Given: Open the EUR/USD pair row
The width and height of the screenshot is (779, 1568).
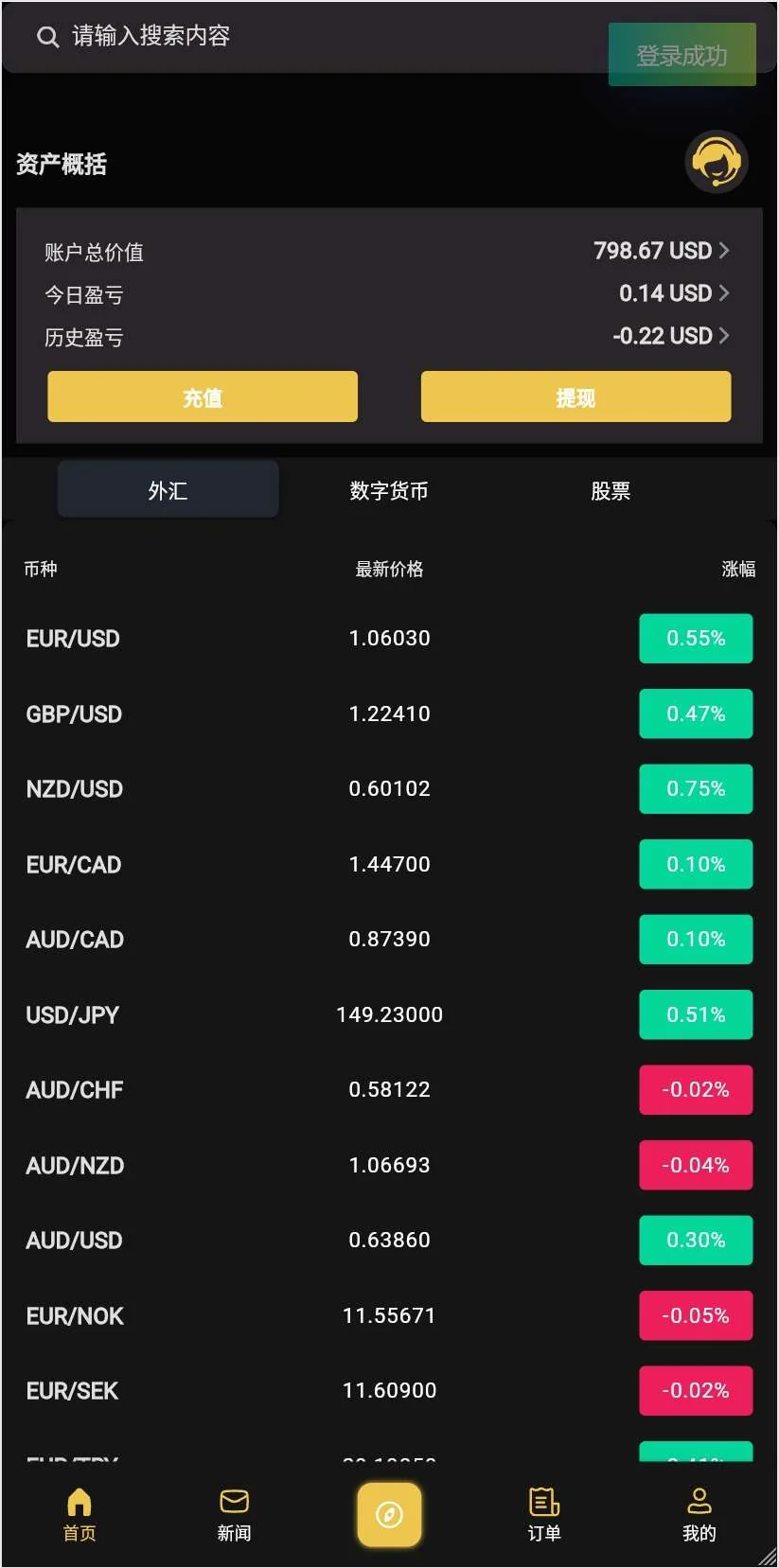Looking at the screenshot, I should pos(388,639).
